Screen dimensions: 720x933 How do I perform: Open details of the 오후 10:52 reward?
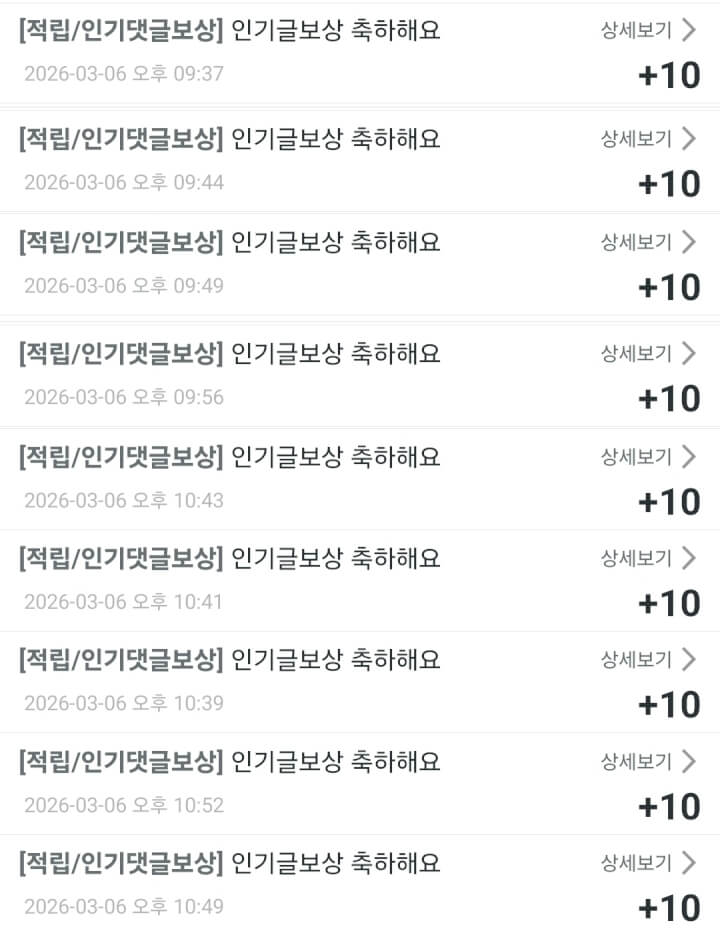pos(647,762)
